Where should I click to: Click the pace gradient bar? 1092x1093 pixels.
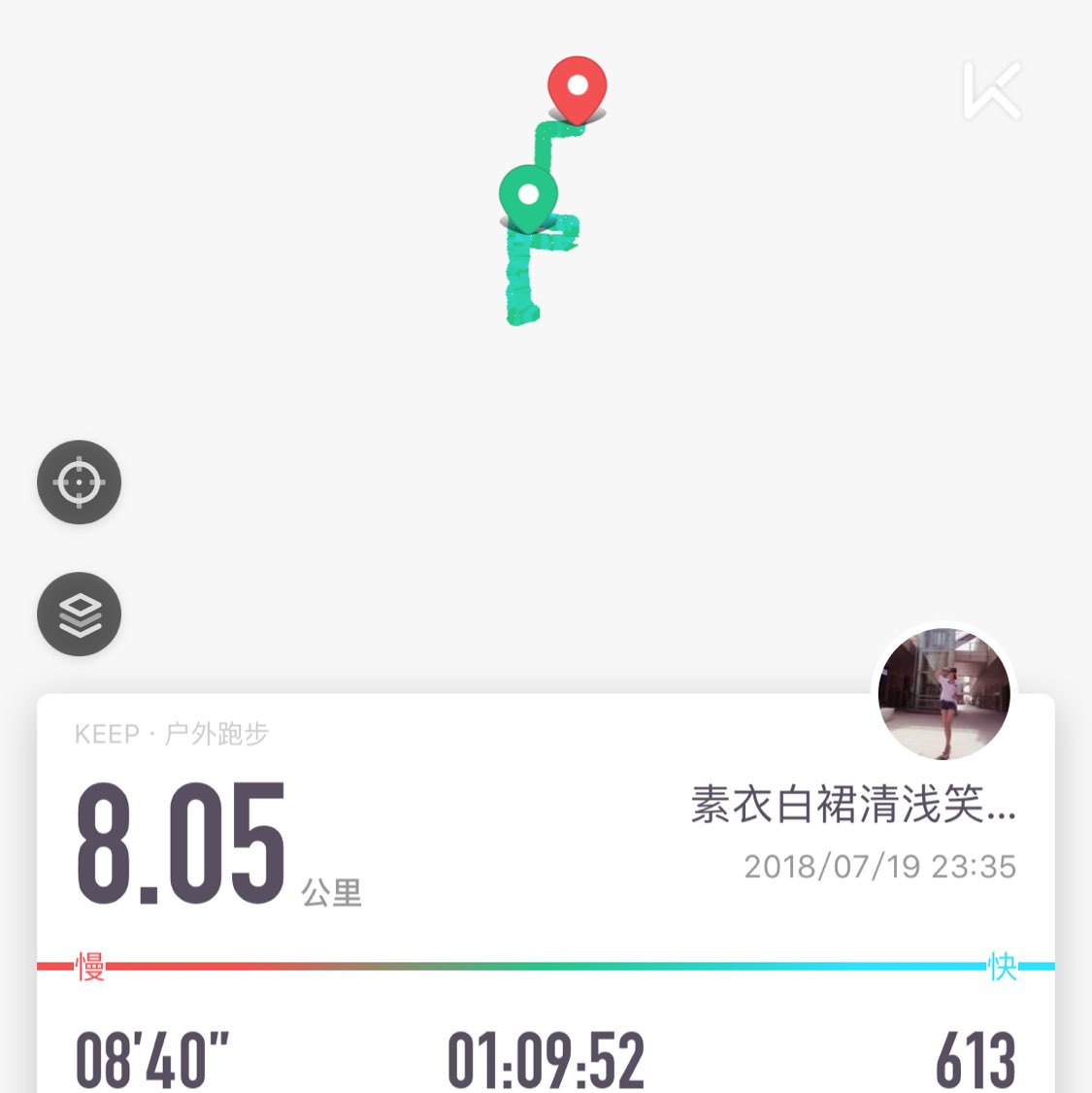546,967
